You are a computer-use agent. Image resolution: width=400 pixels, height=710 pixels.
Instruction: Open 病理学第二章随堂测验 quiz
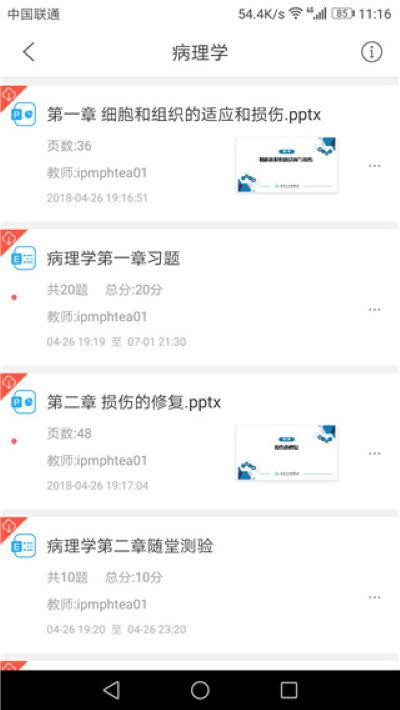pyautogui.click(x=130, y=546)
